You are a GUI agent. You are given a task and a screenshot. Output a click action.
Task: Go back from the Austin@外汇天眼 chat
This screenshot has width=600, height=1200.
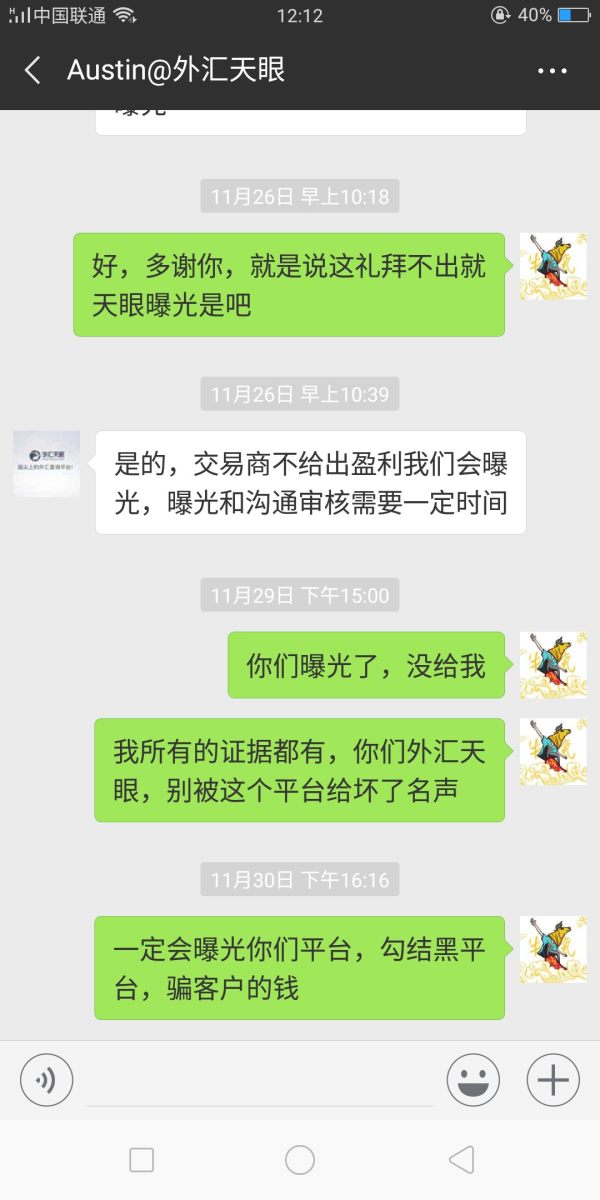click(x=32, y=70)
